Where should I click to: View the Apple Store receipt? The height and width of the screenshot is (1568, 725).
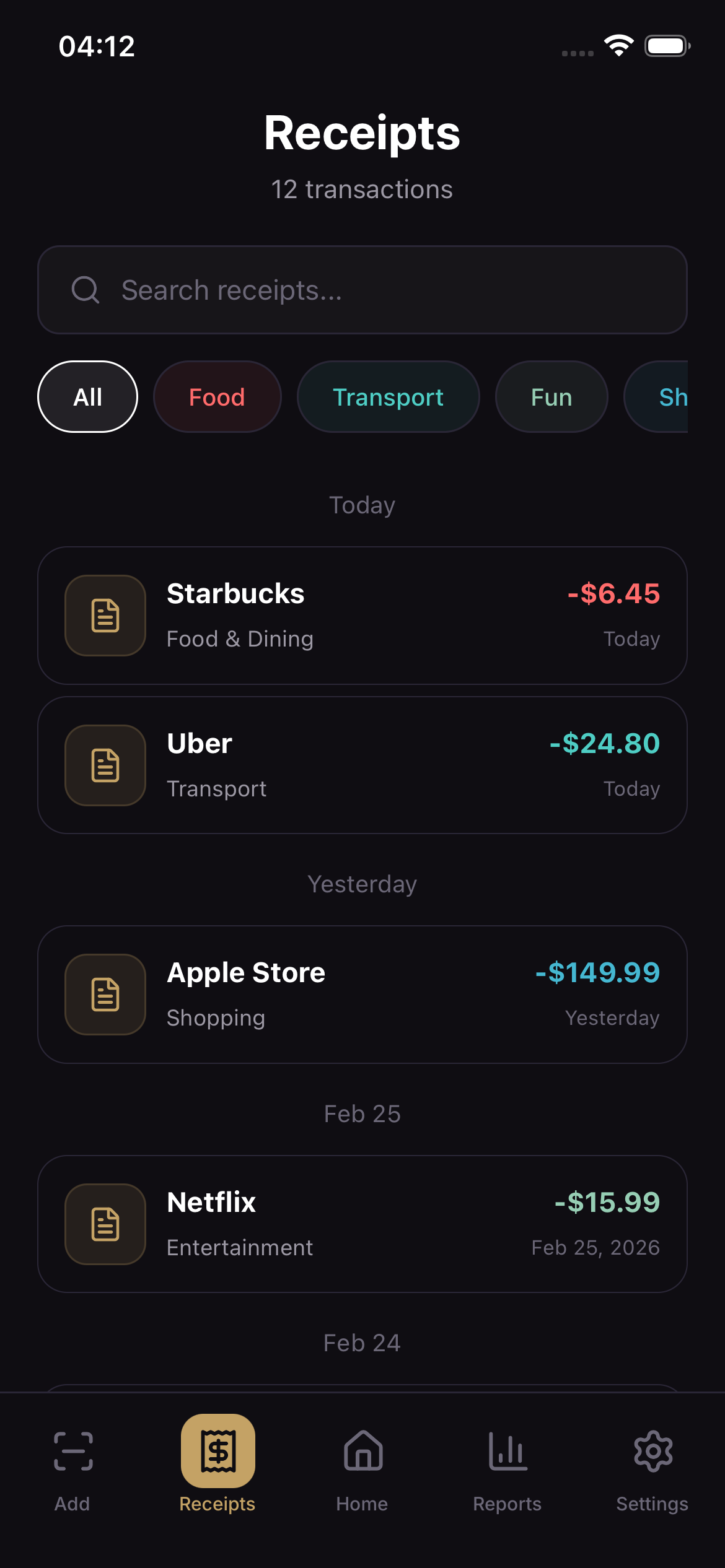362,994
